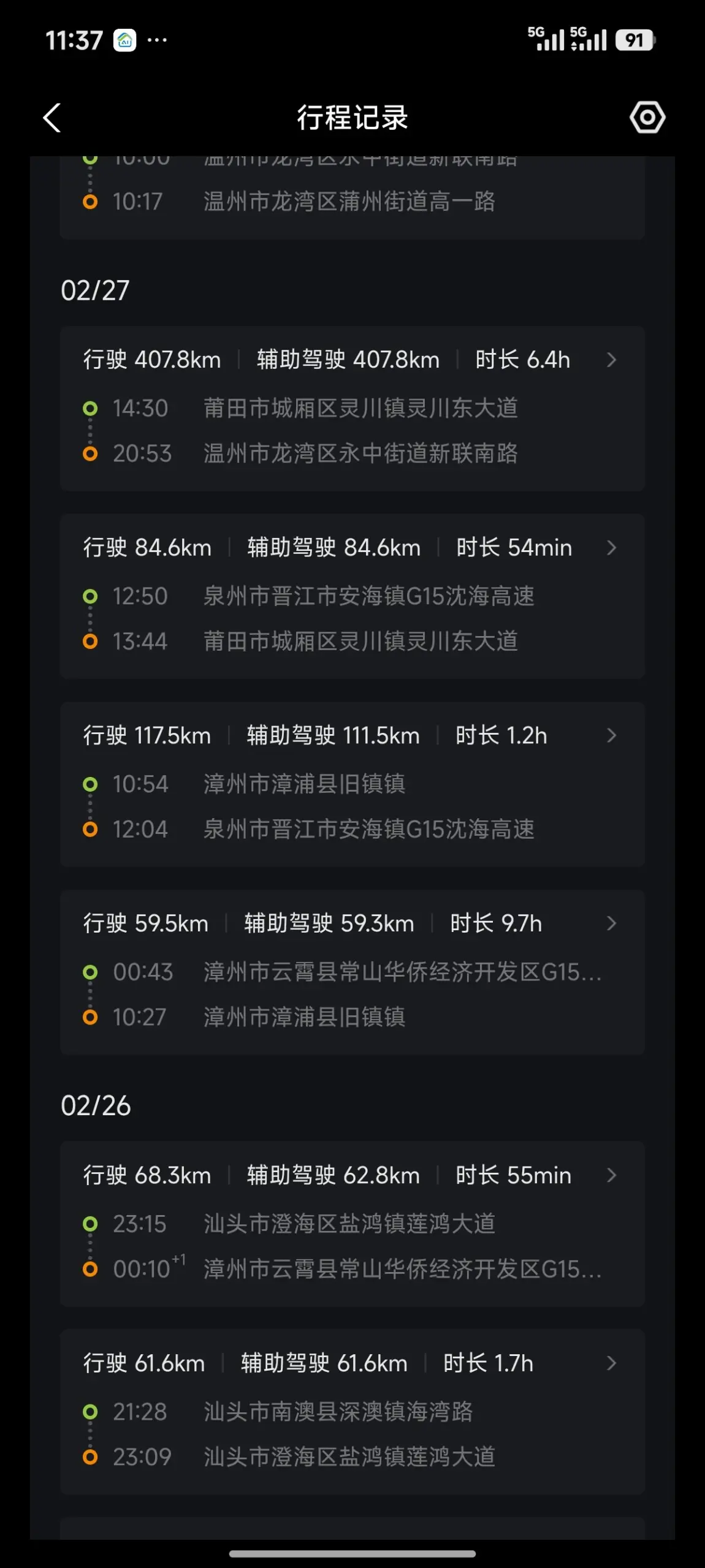This screenshot has width=705, height=1568.
Task: Show details of the 59.5km 9.7h trip
Action: [352, 972]
